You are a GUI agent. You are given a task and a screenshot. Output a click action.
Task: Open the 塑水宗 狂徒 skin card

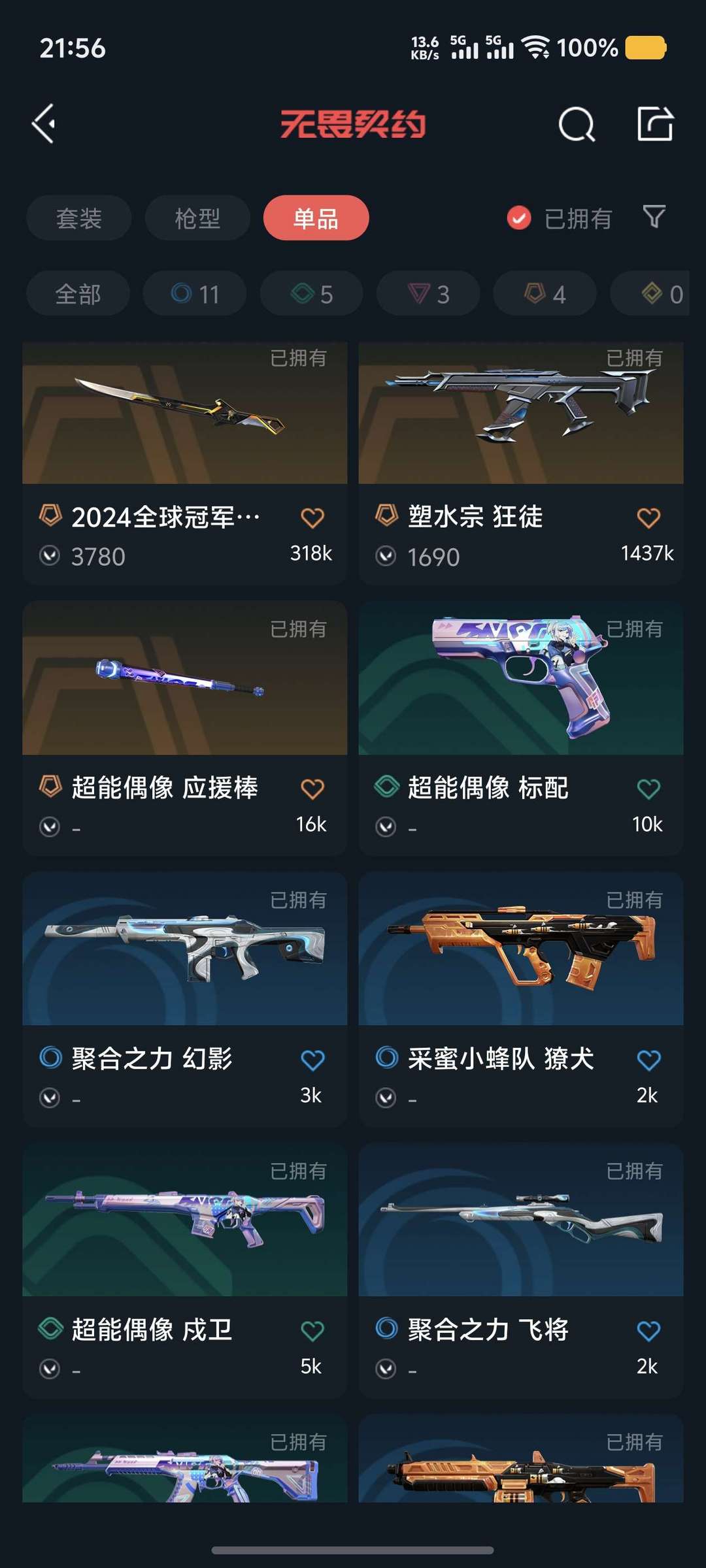click(521, 463)
